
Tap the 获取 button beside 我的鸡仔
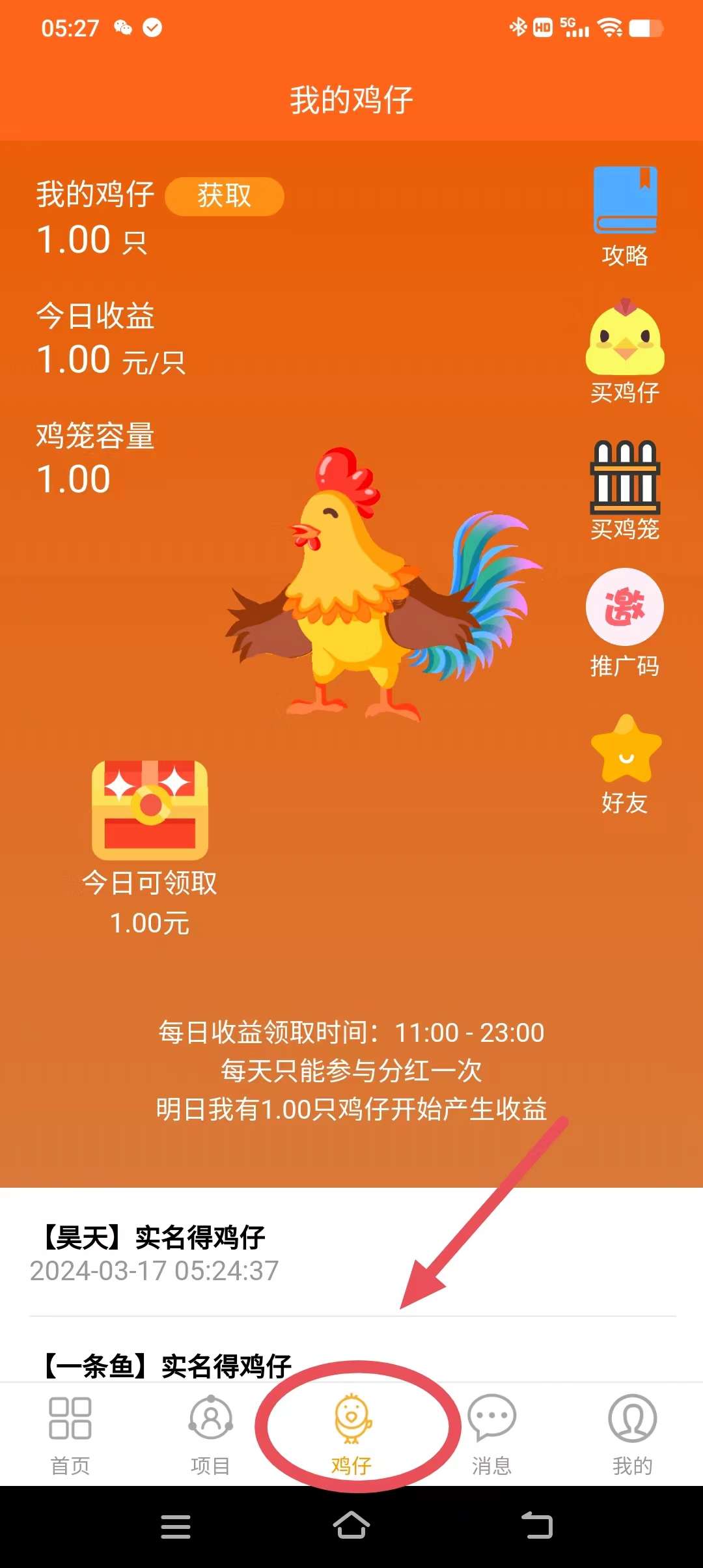pyautogui.click(x=224, y=196)
